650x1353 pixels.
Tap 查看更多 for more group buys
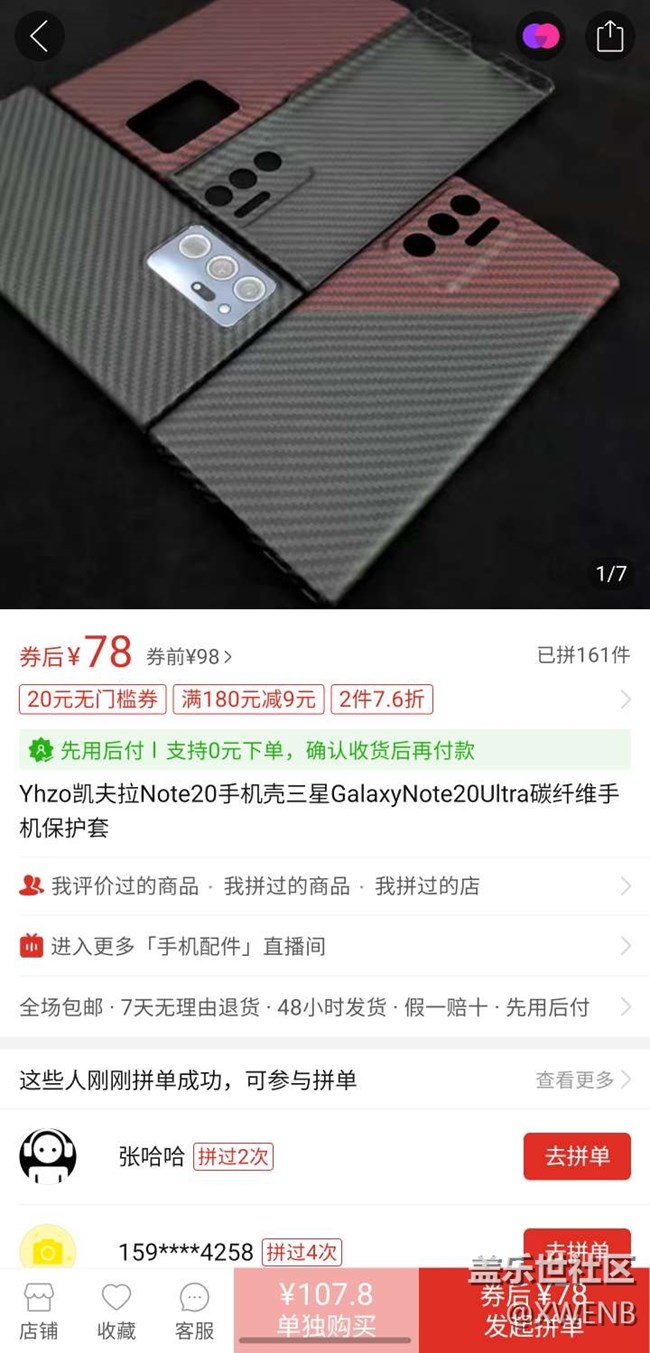(583, 1080)
